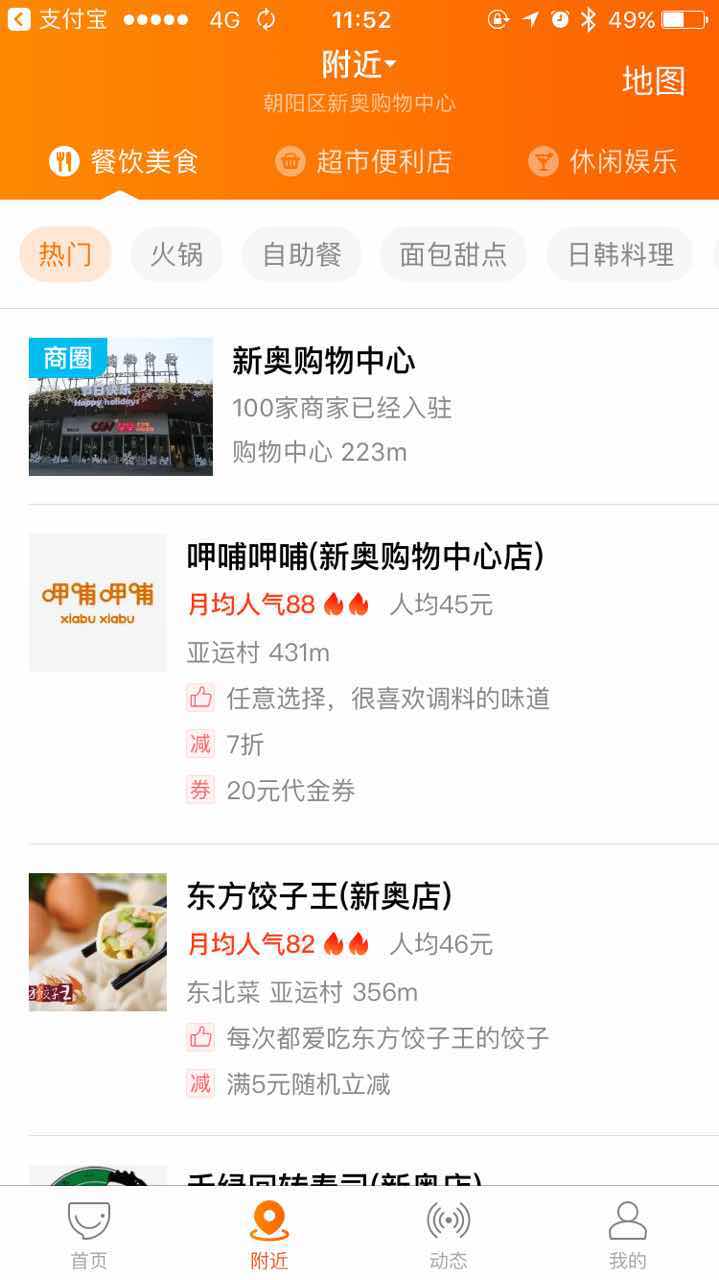Open the 东方饺子王(新奥店) restaurant
The width and height of the screenshot is (719, 1280).
pyautogui.click(x=319, y=896)
